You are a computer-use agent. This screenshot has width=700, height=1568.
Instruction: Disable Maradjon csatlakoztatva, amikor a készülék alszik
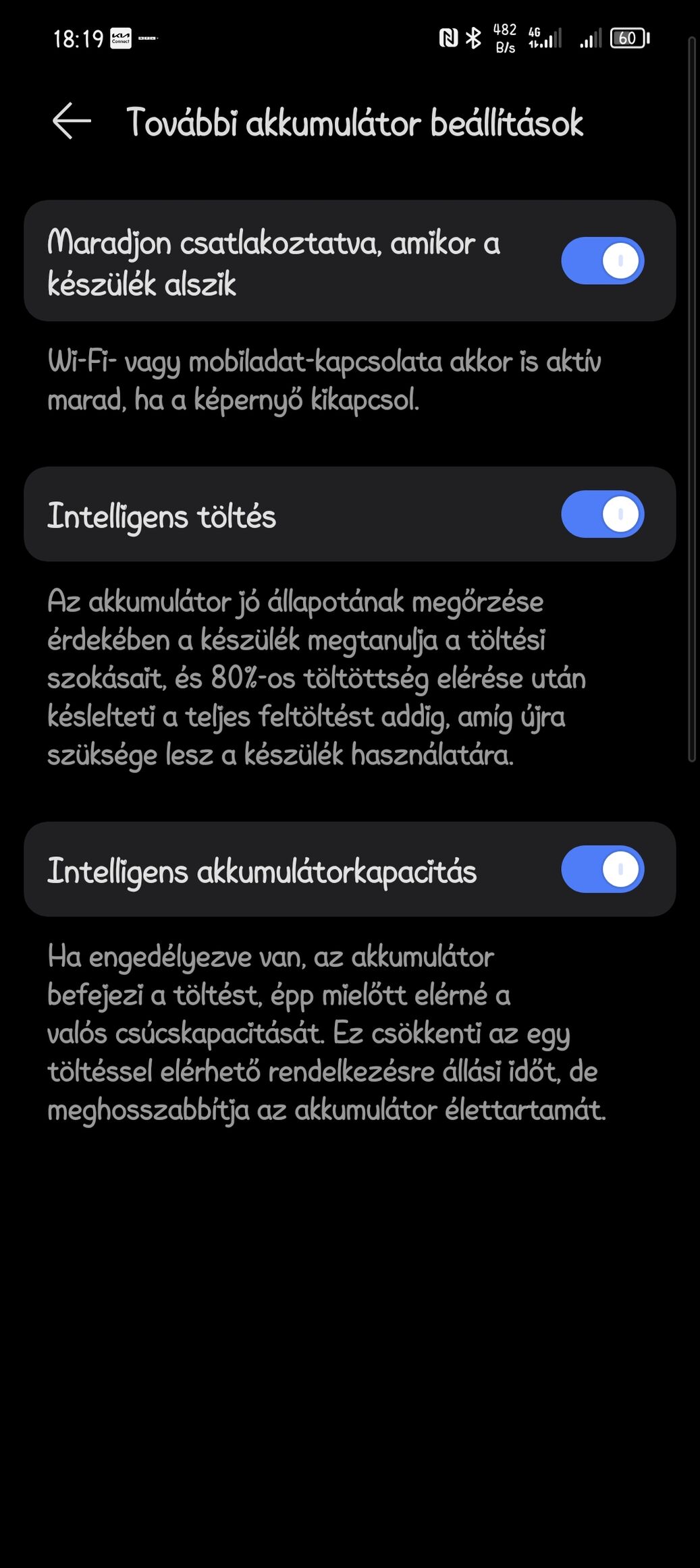(x=602, y=260)
